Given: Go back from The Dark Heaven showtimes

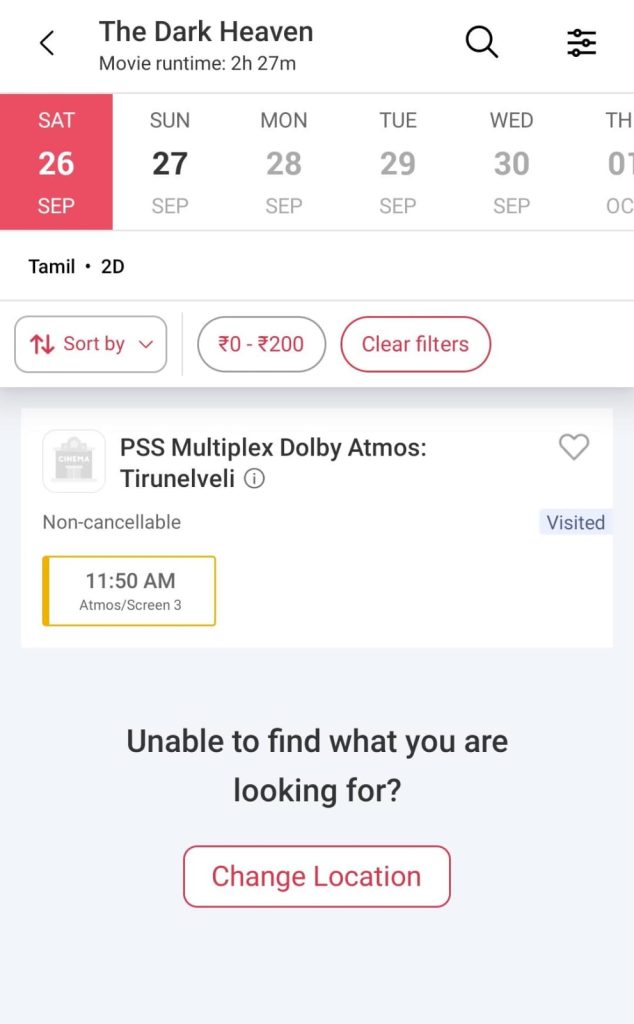Looking at the screenshot, I should [x=47, y=44].
